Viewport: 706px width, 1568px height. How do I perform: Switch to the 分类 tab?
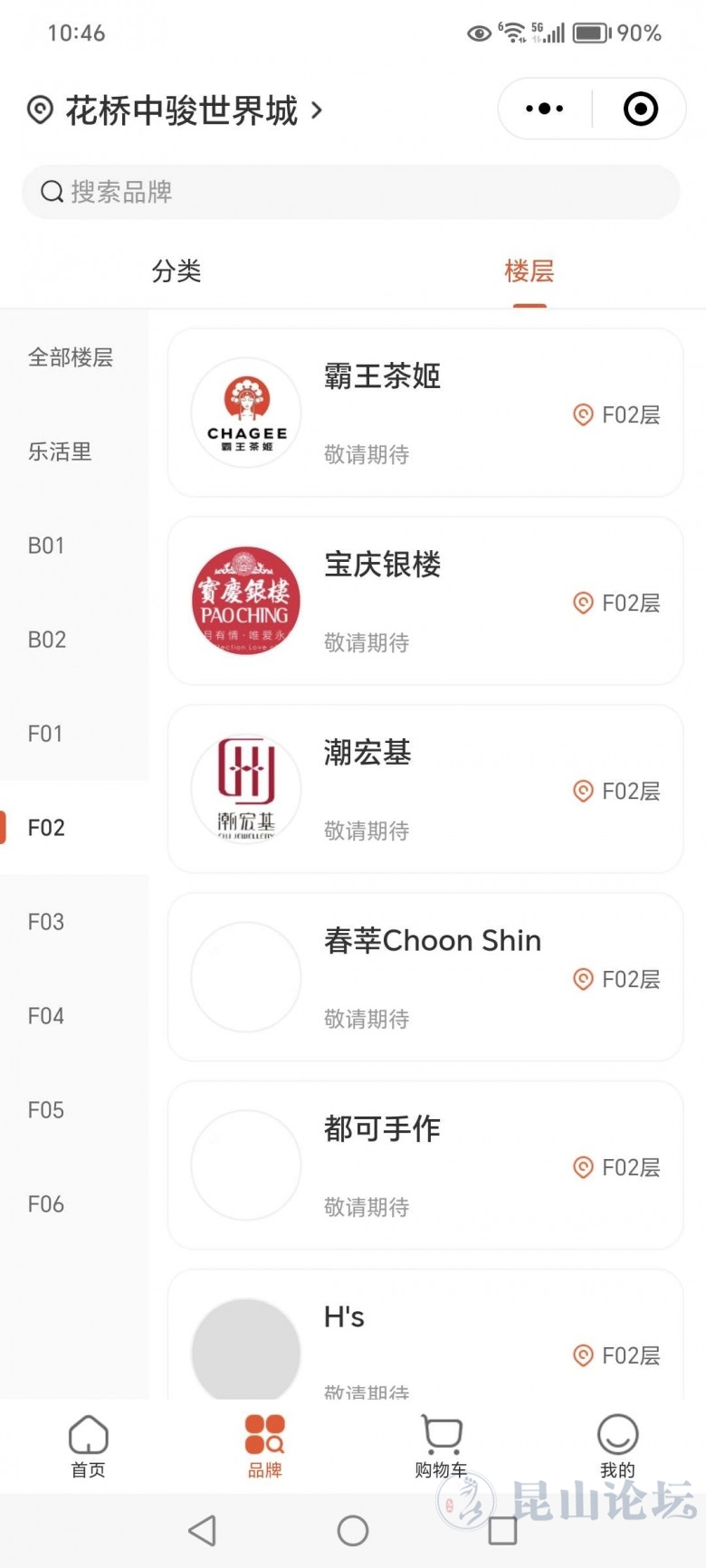click(176, 271)
